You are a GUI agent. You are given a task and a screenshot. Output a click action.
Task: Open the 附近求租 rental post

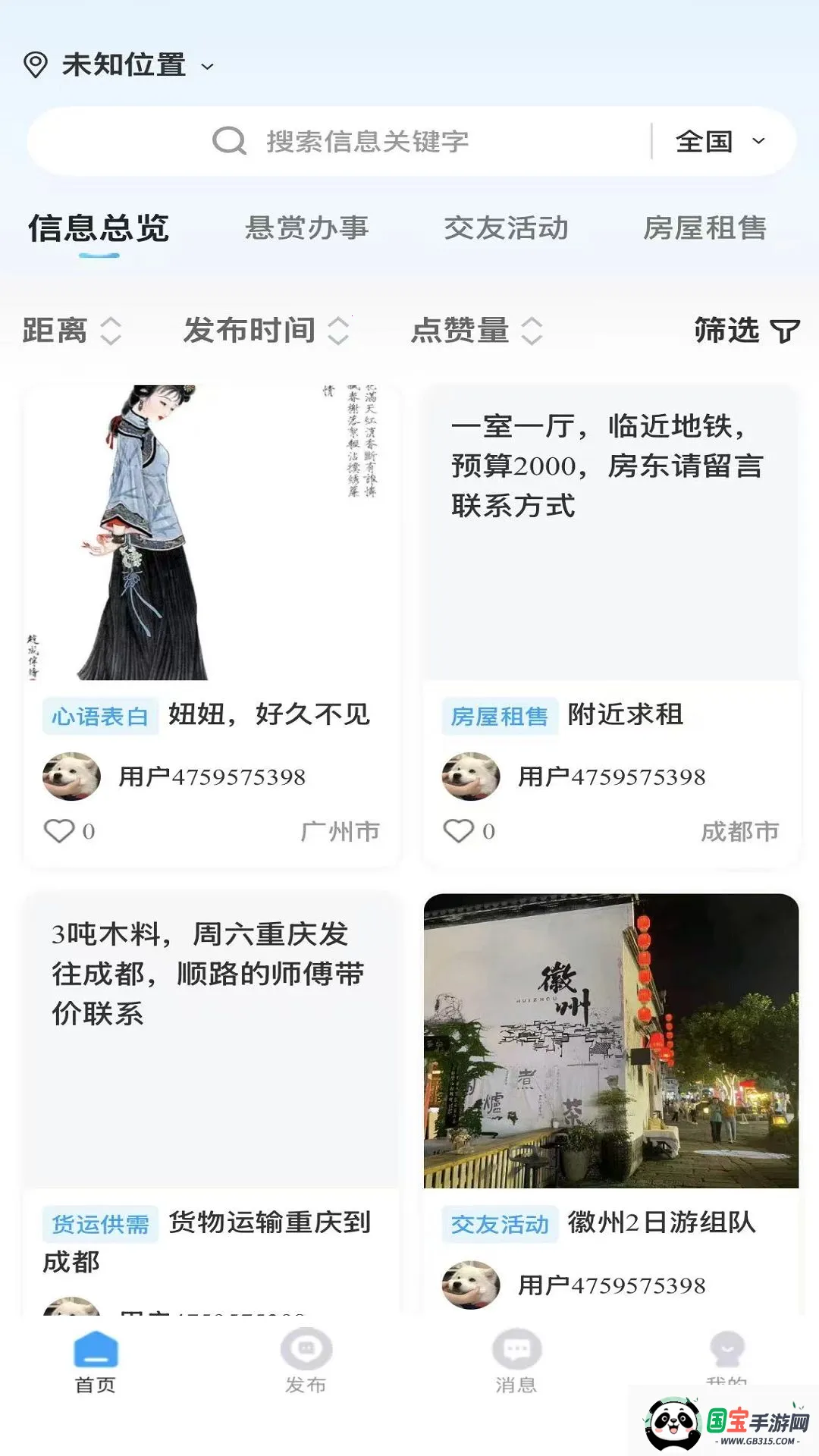click(x=611, y=626)
